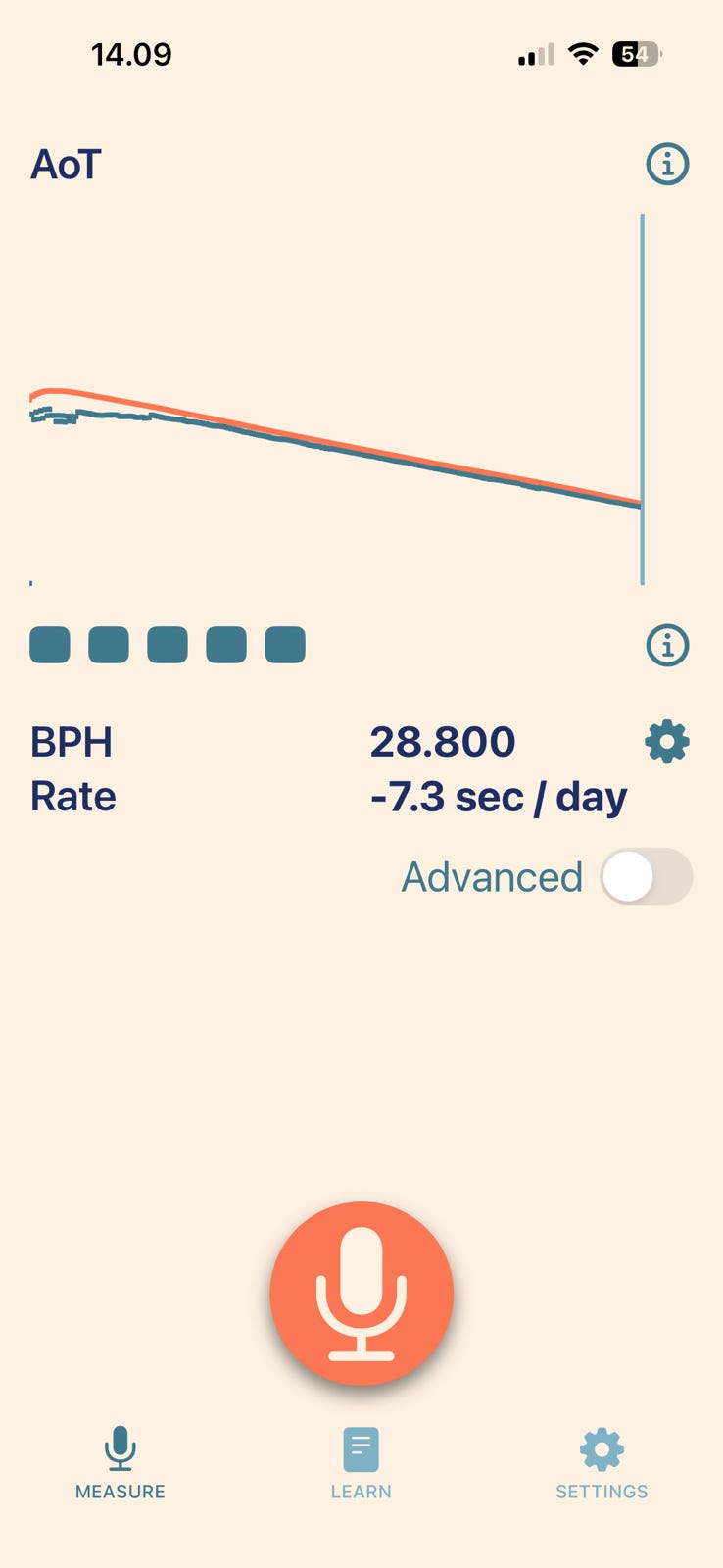
Task: Open the BPH gear settings
Action: [x=667, y=742]
